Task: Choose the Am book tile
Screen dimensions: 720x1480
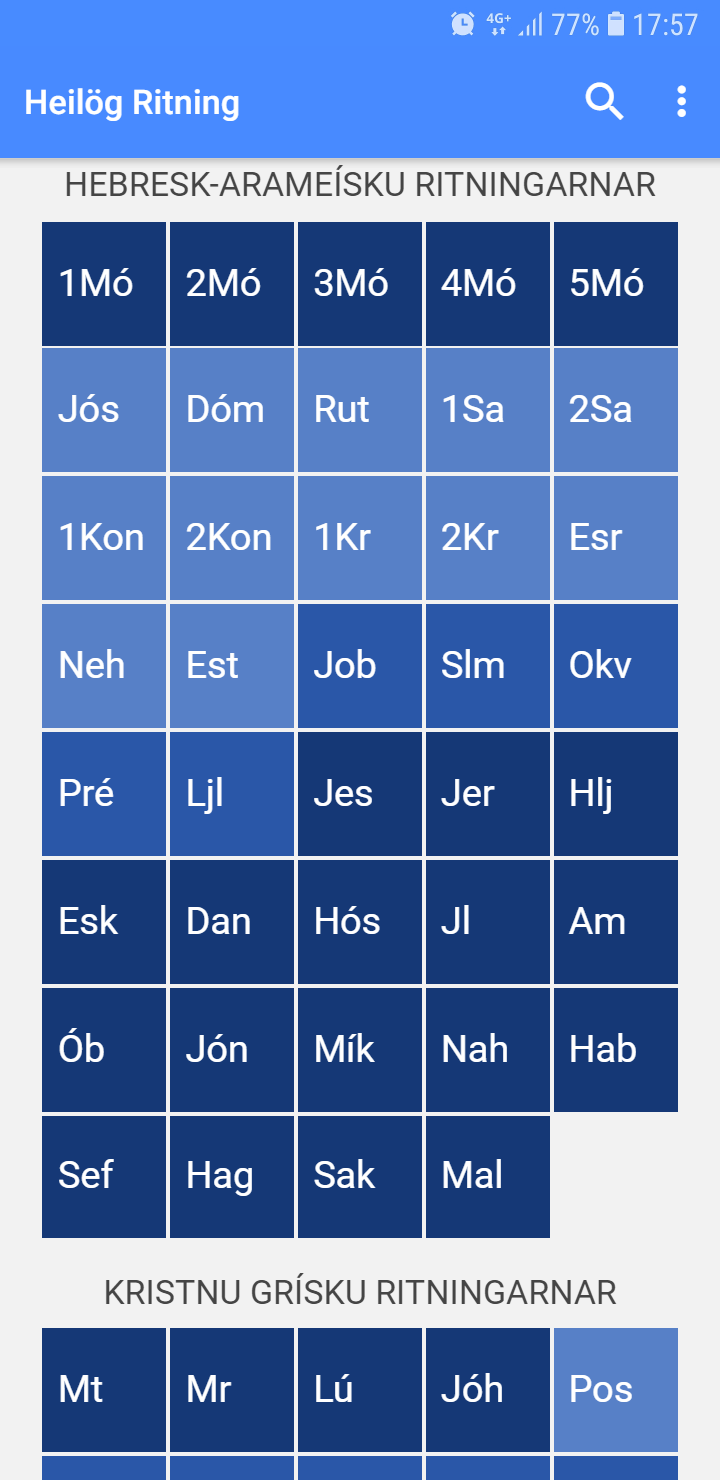Action: (x=616, y=922)
